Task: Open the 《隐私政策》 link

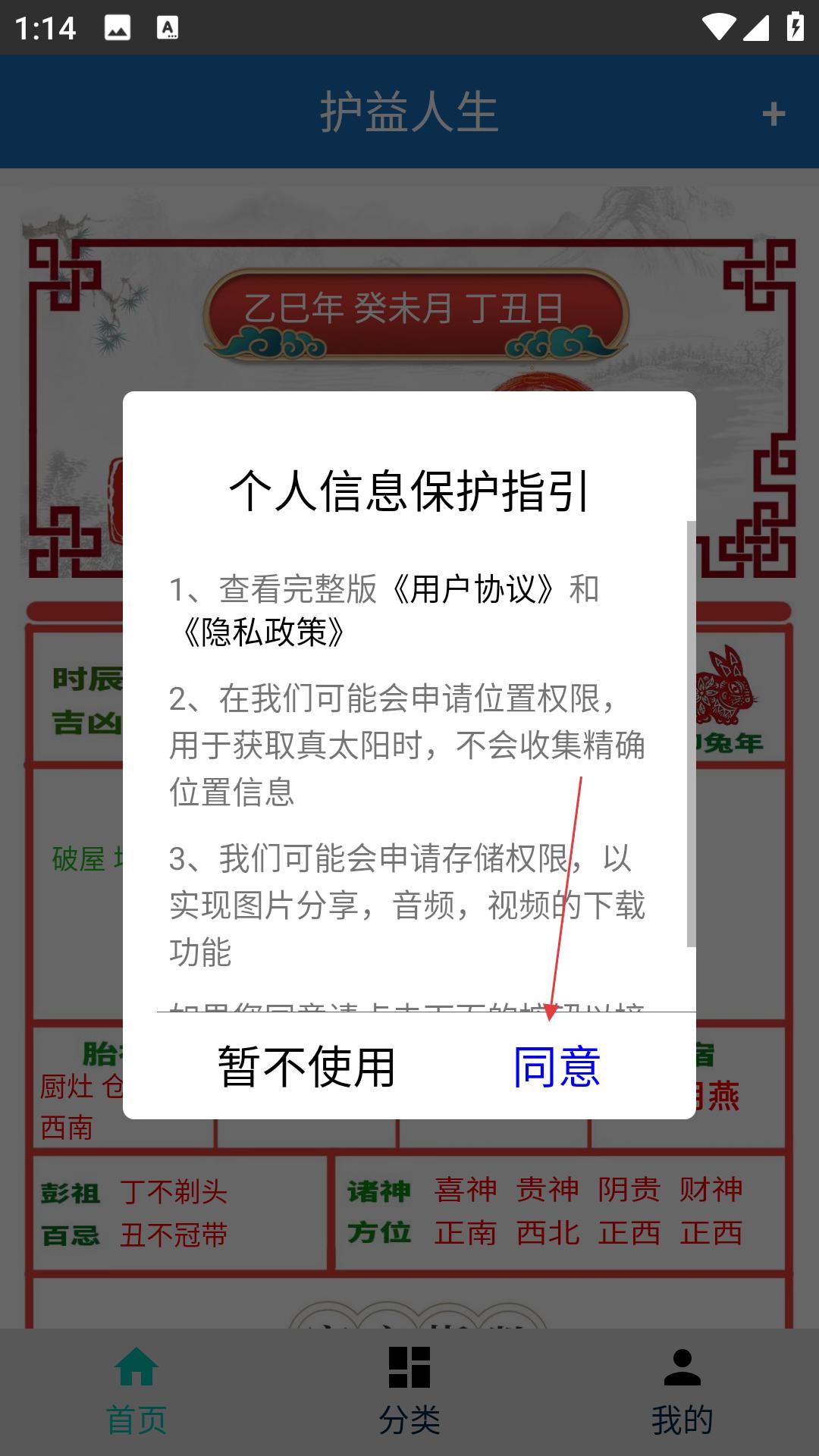Action: pos(263,632)
